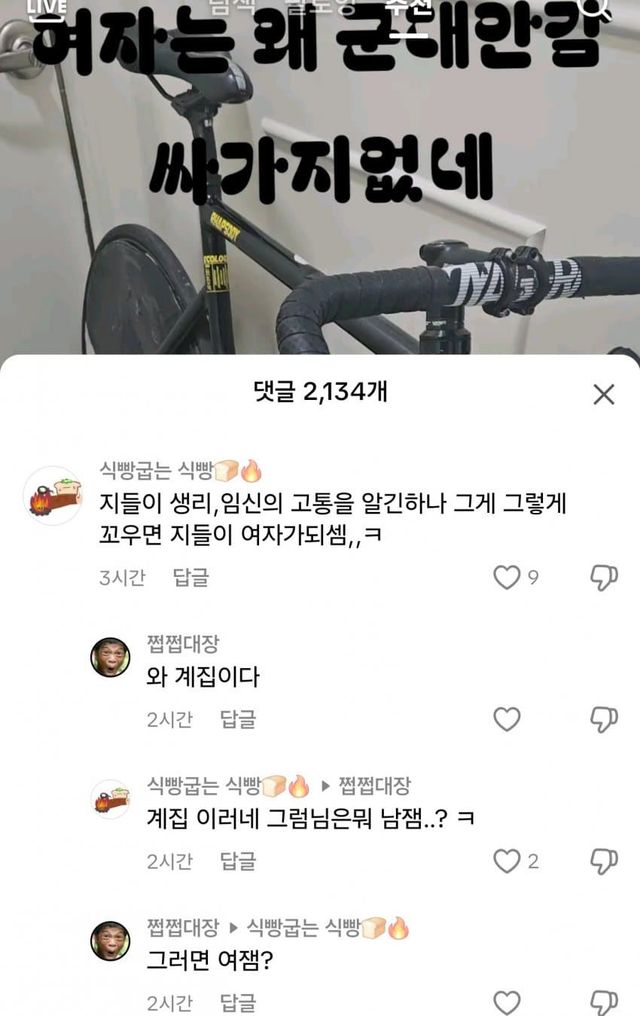This screenshot has height=1016, width=640.
Task: Reply to the comment starting with 계집 이러네
Action: click(x=238, y=860)
